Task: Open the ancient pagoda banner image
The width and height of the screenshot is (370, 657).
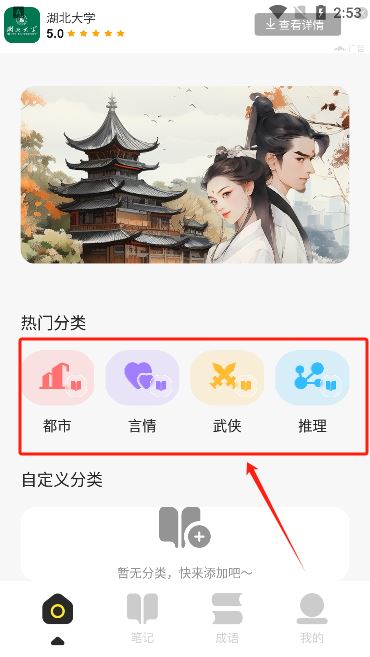Action: point(185,174)
